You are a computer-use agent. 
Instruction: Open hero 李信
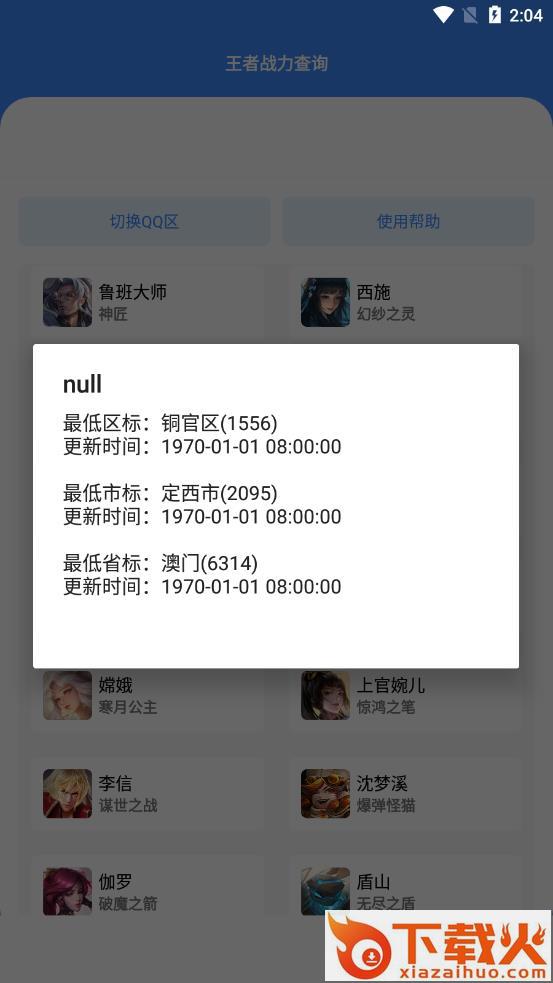pos(147,794)
